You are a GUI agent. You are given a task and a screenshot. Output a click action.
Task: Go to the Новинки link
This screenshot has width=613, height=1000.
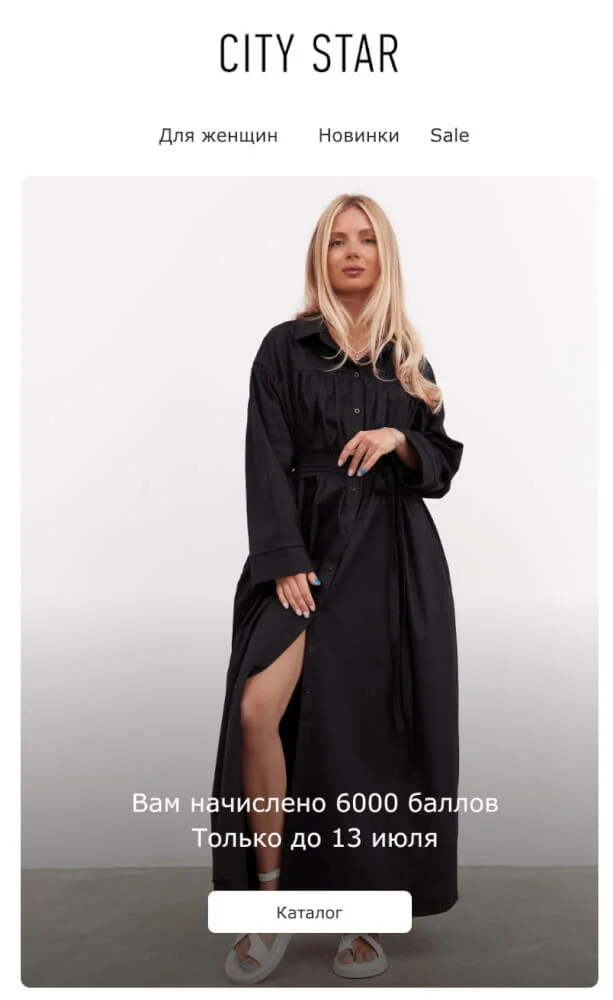358,136
